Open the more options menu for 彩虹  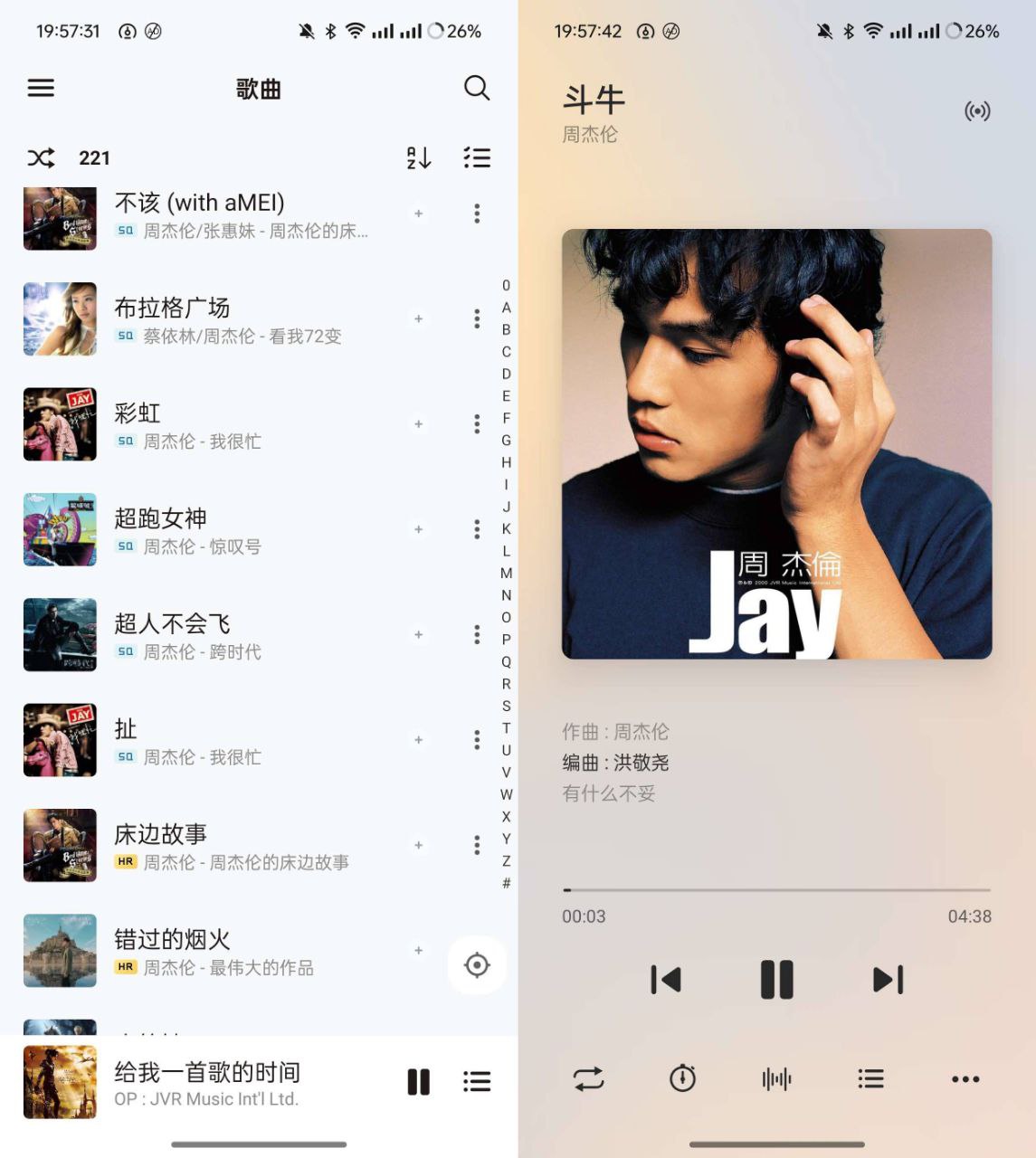pyautogui.click(x=477, y=425)
